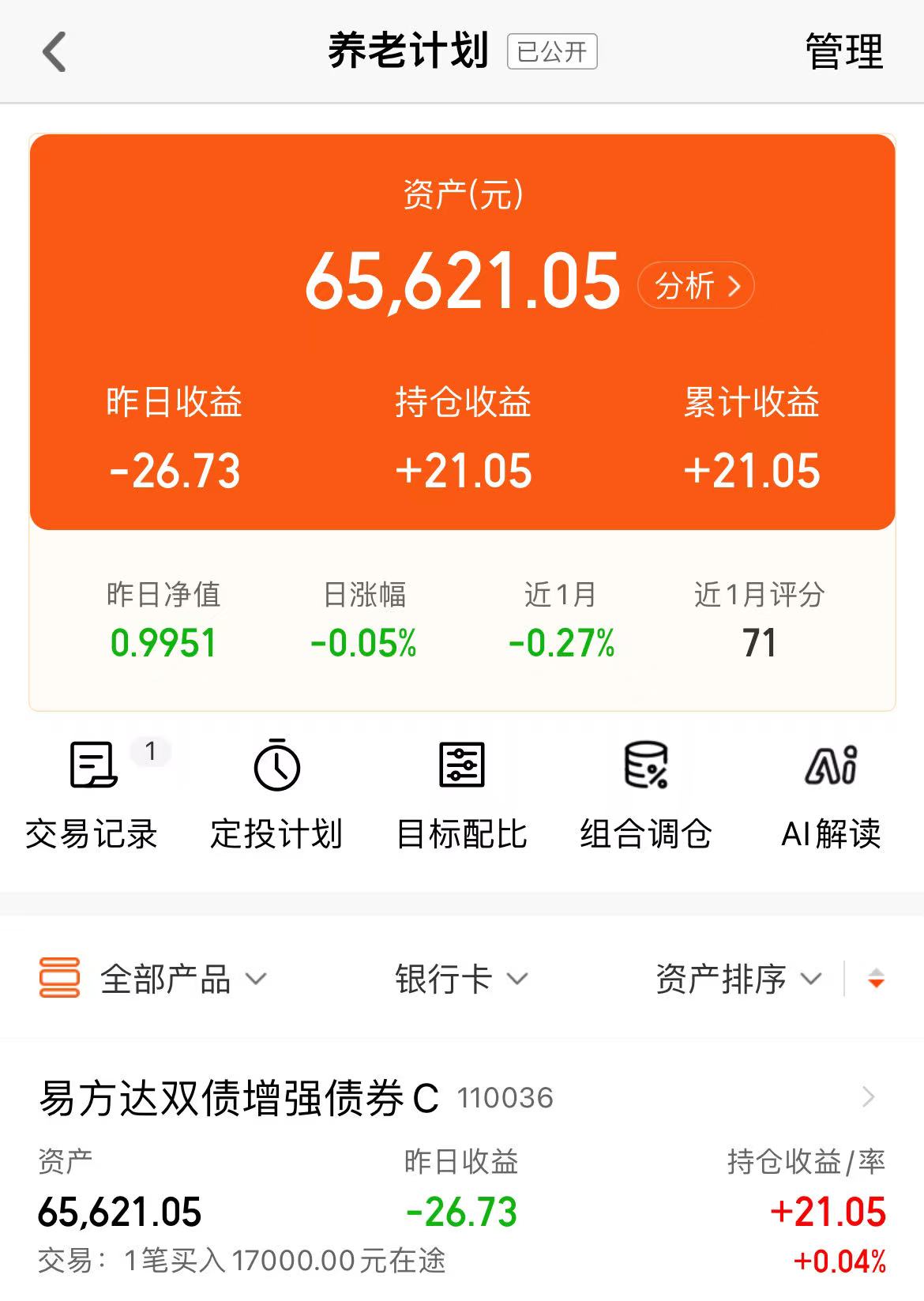Tap the back arrow at top left
This screenshot has width=924, height=1301.
(53, 51)
